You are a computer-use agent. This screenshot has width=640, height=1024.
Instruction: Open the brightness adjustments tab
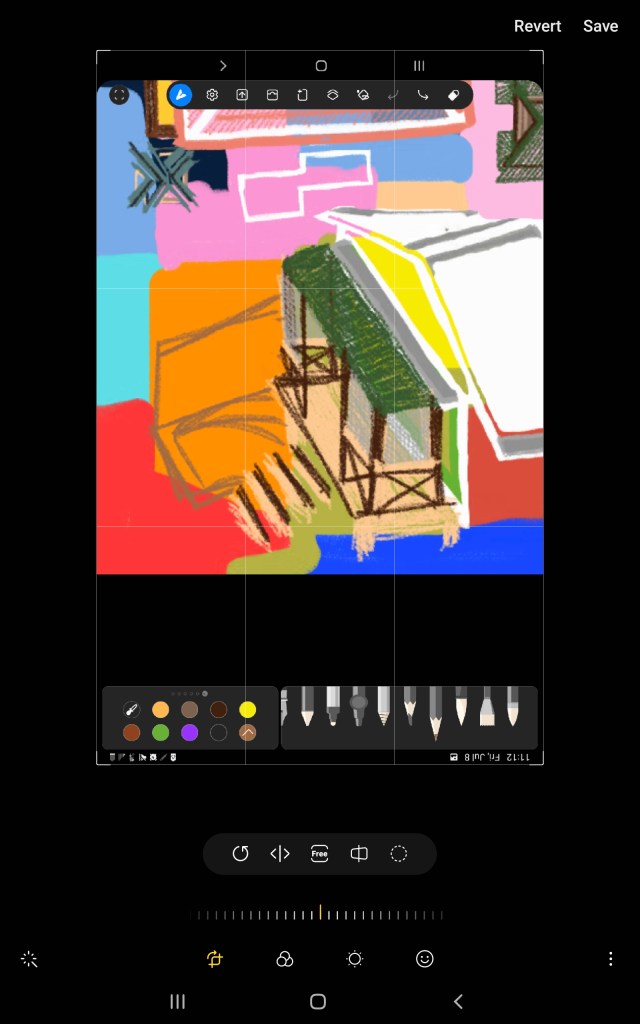point(355,959)
